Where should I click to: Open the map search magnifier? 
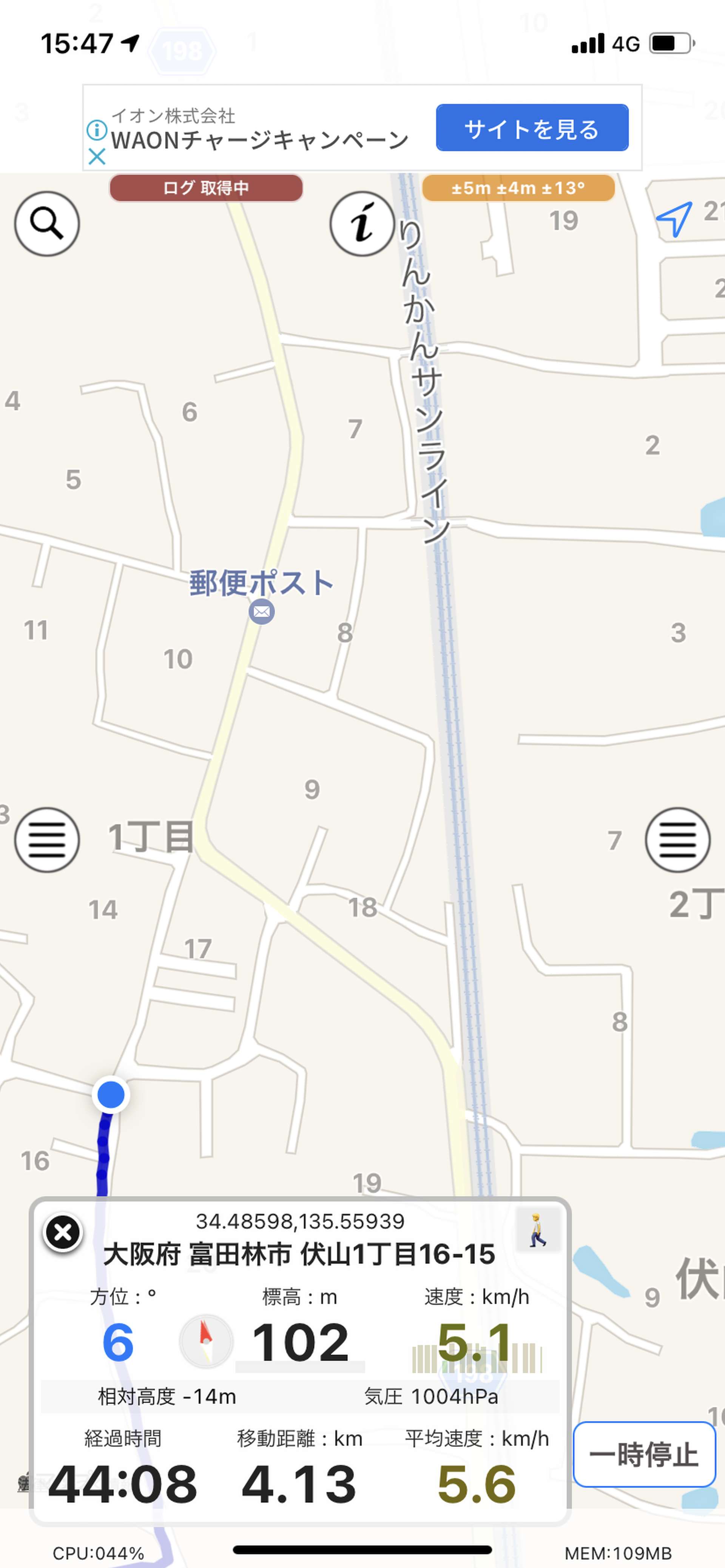pos(47,223)
